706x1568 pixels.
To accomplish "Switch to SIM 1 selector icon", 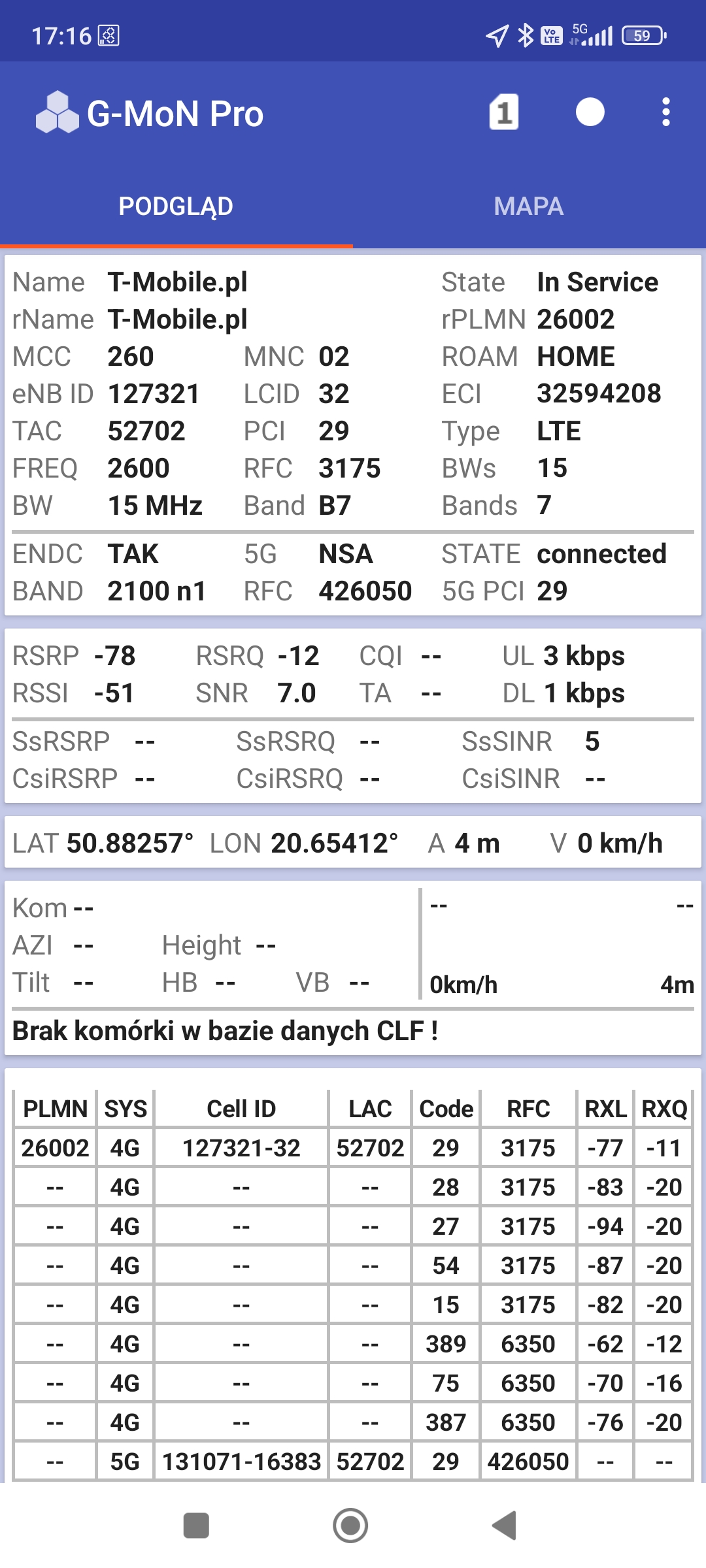I will tap(504, 112).
